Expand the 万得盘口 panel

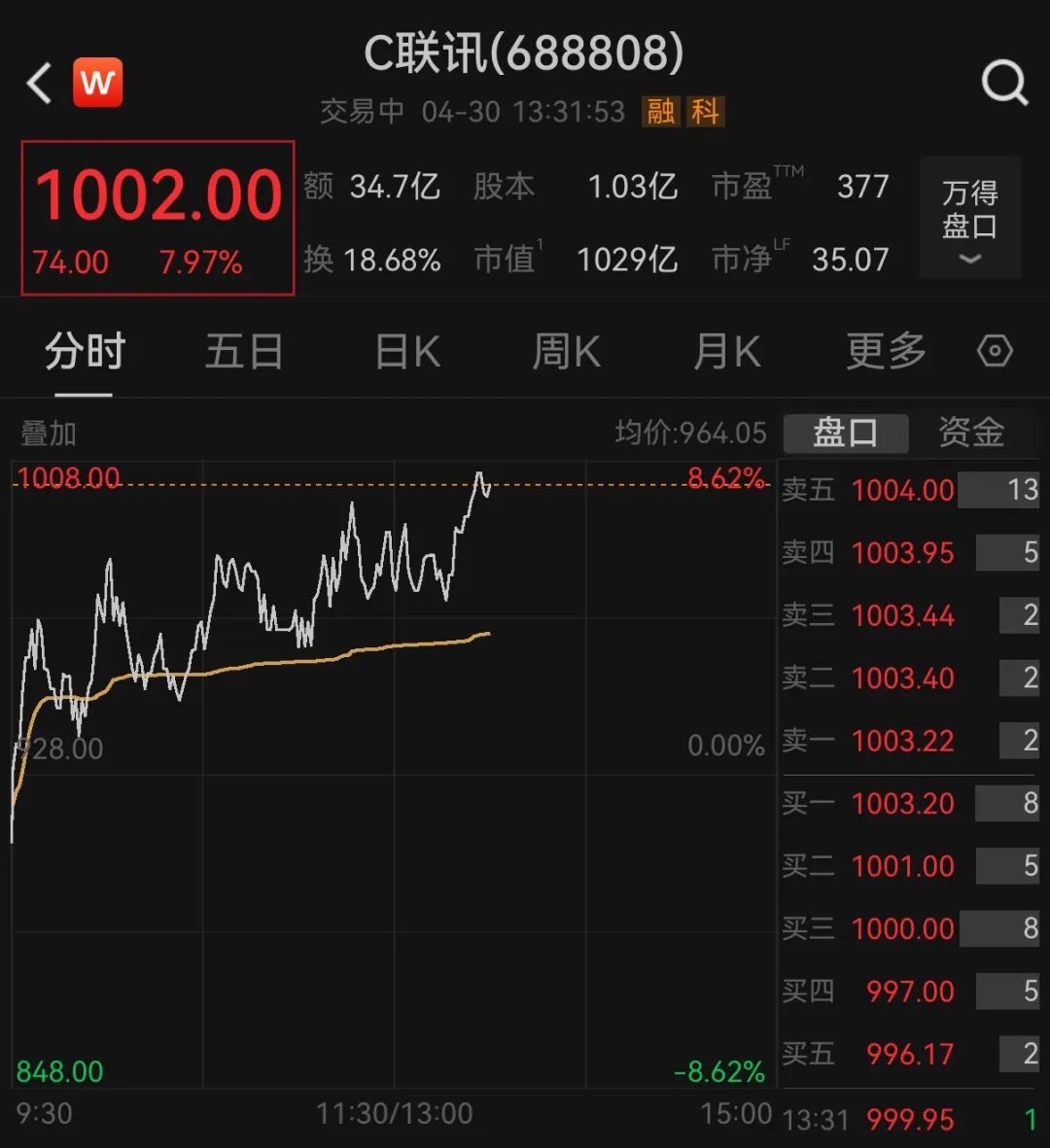click(969, 218)
